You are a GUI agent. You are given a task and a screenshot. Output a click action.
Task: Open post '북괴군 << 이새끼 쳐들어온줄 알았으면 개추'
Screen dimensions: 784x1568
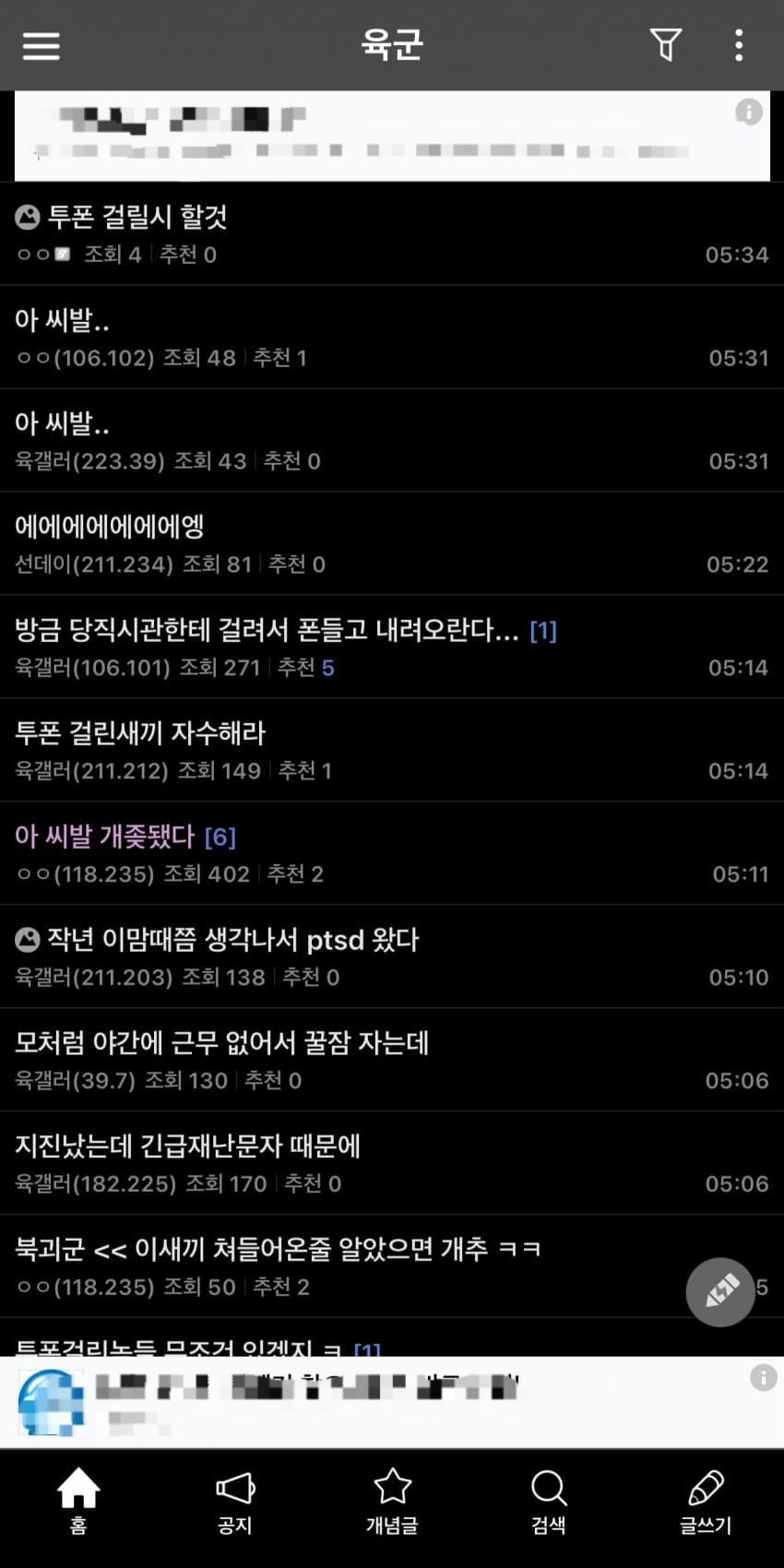pos(277,1250)
